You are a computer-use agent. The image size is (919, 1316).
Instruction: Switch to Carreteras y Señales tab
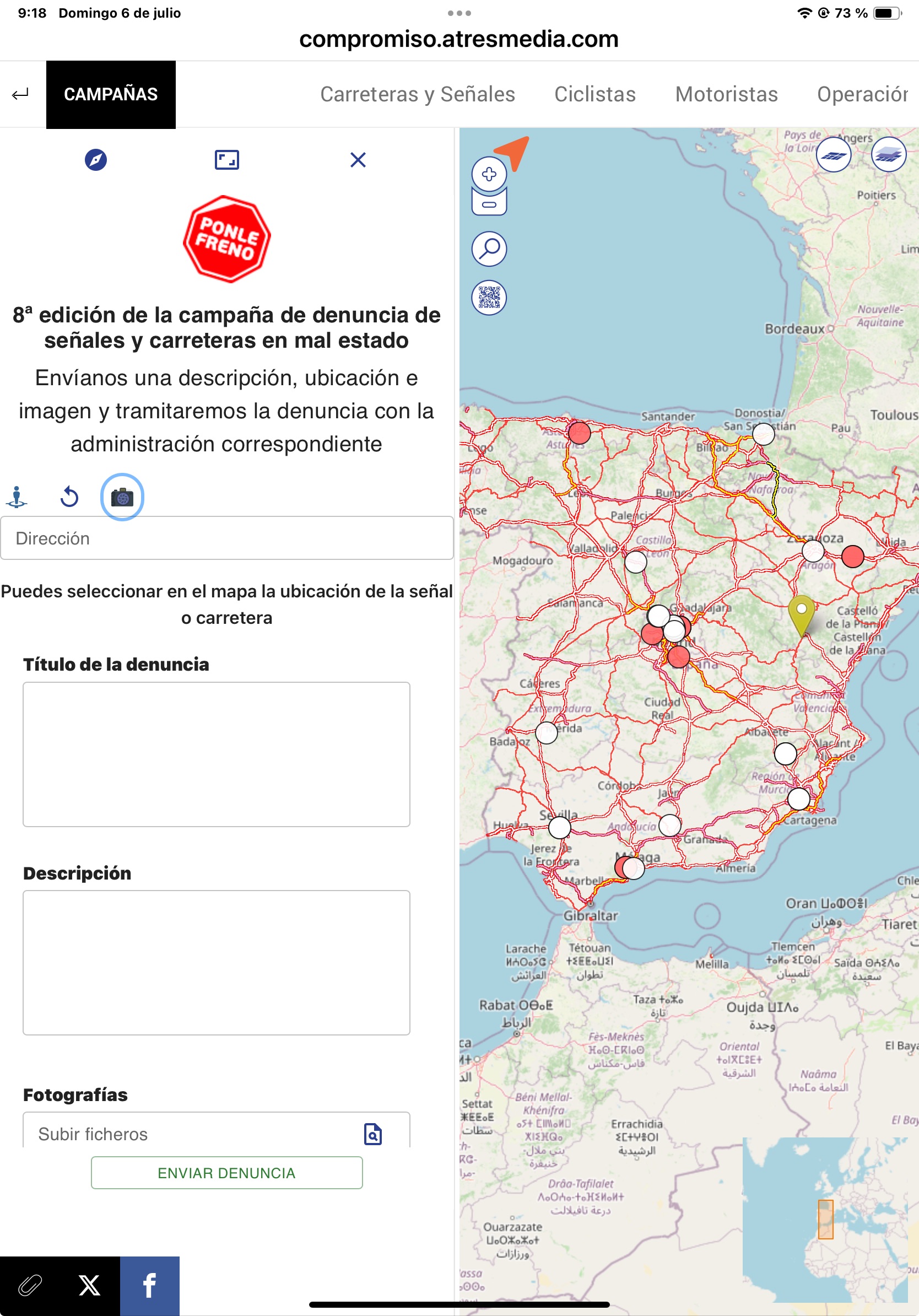pos(417,94)
